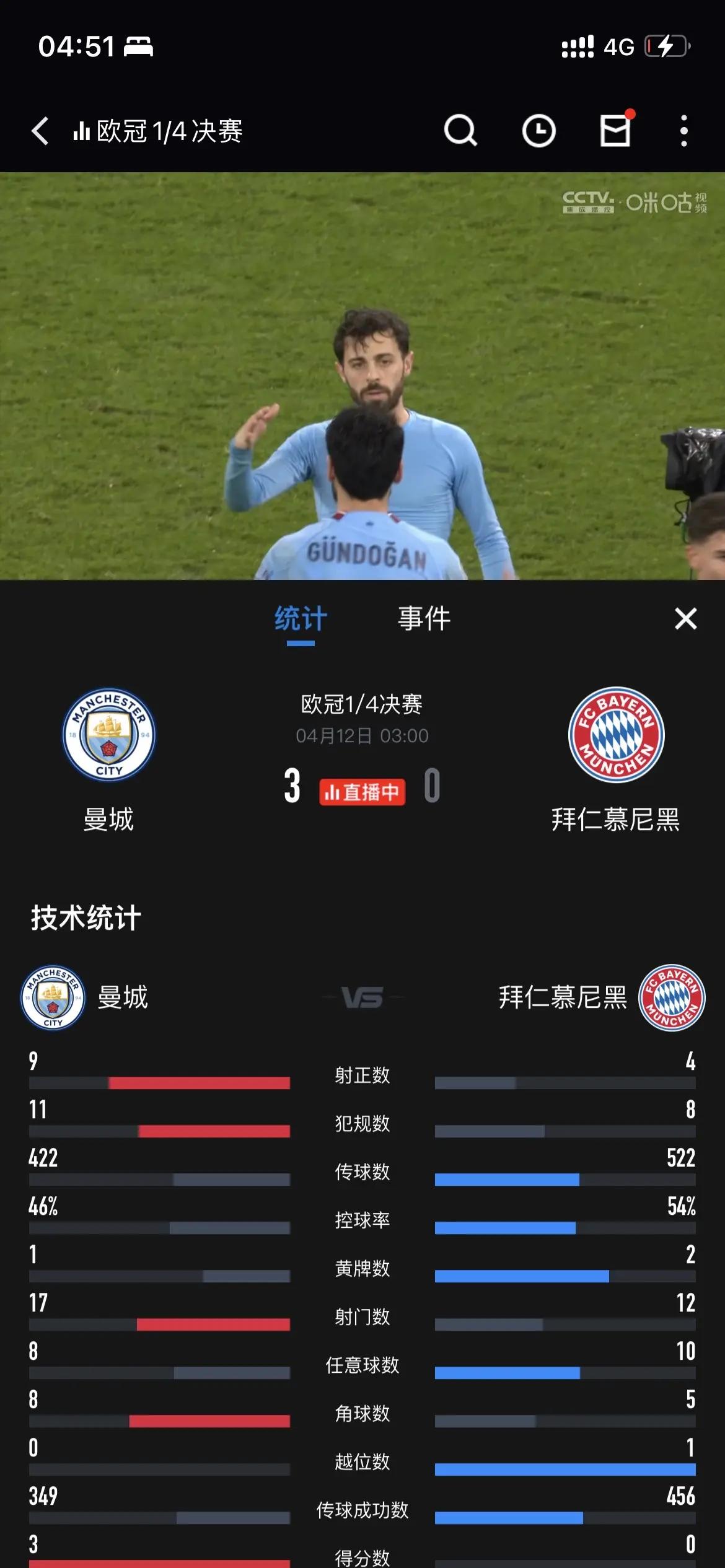This screenshot has width=725, height=1568.
Task: Close the statistics panel
Action: coord(685,619)
